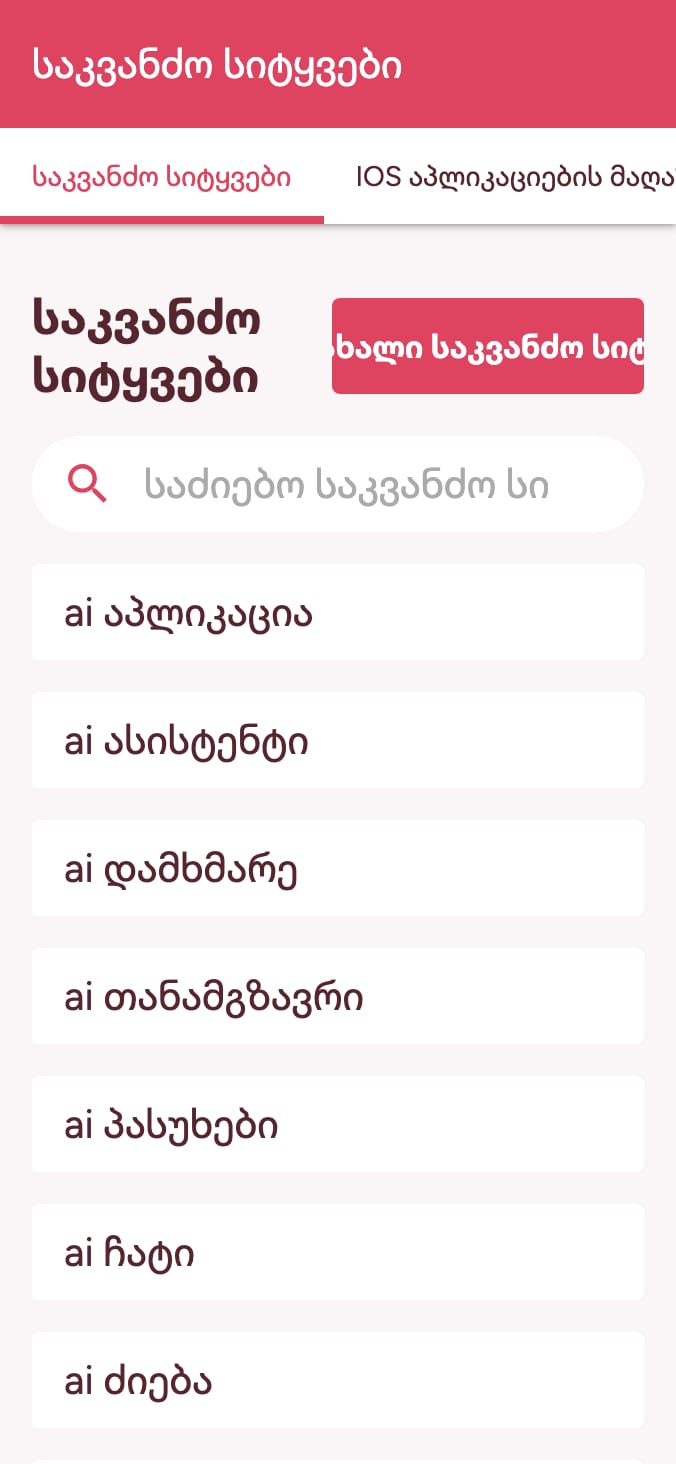Focus the keyword search field
Image resolution: width=676 pixels, height=1464 pixels.
(x=338, y=484)
